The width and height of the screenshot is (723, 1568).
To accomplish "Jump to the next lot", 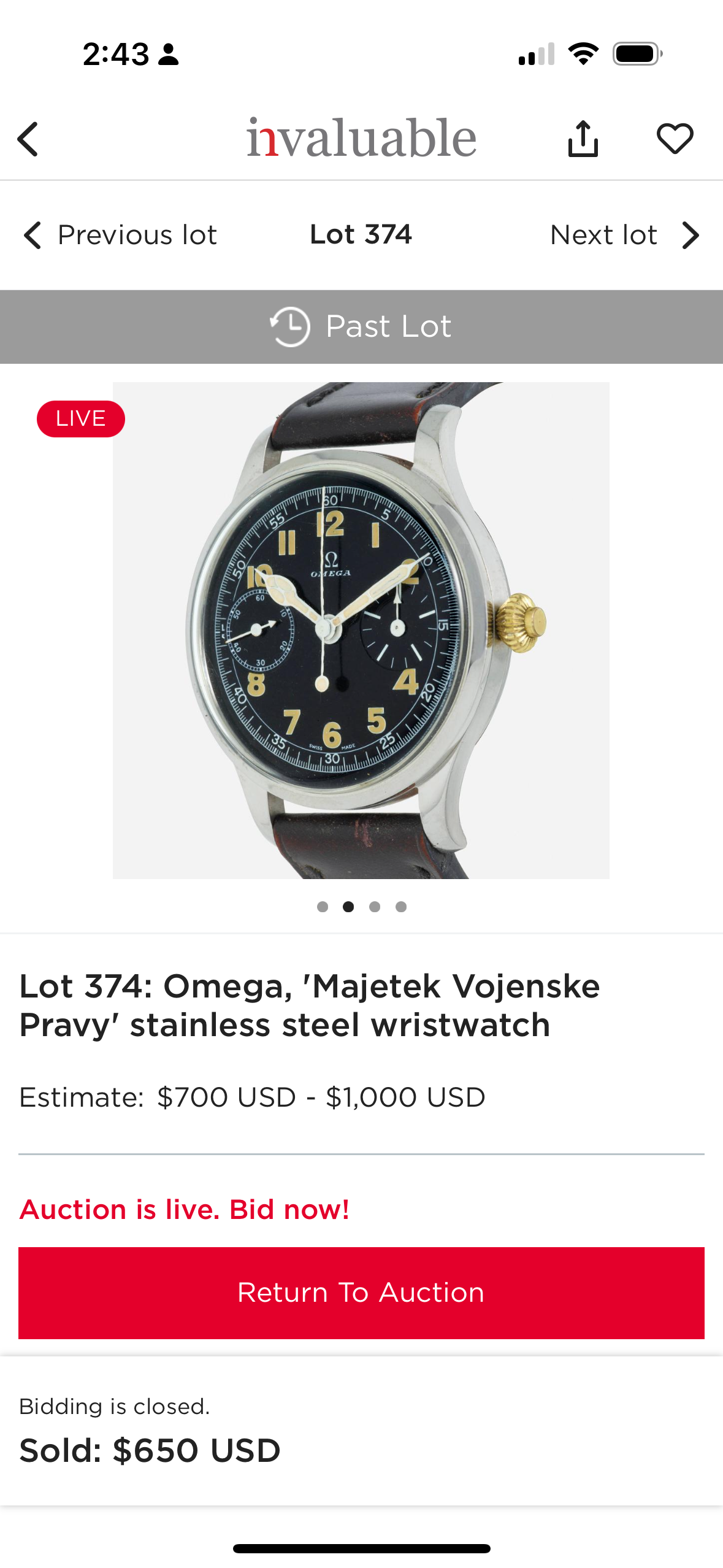I will [x=624, y=235].
